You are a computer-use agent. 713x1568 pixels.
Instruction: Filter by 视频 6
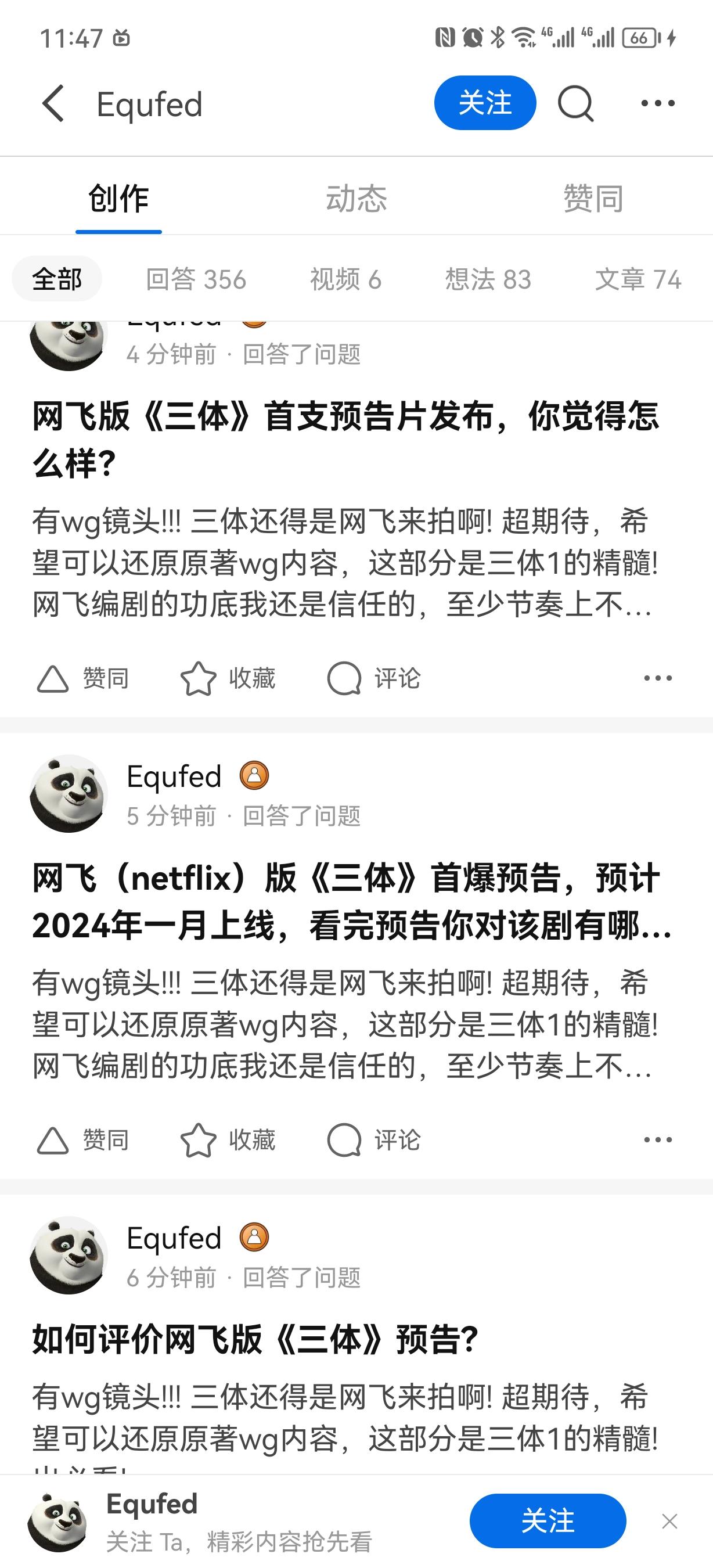point(345,279)
